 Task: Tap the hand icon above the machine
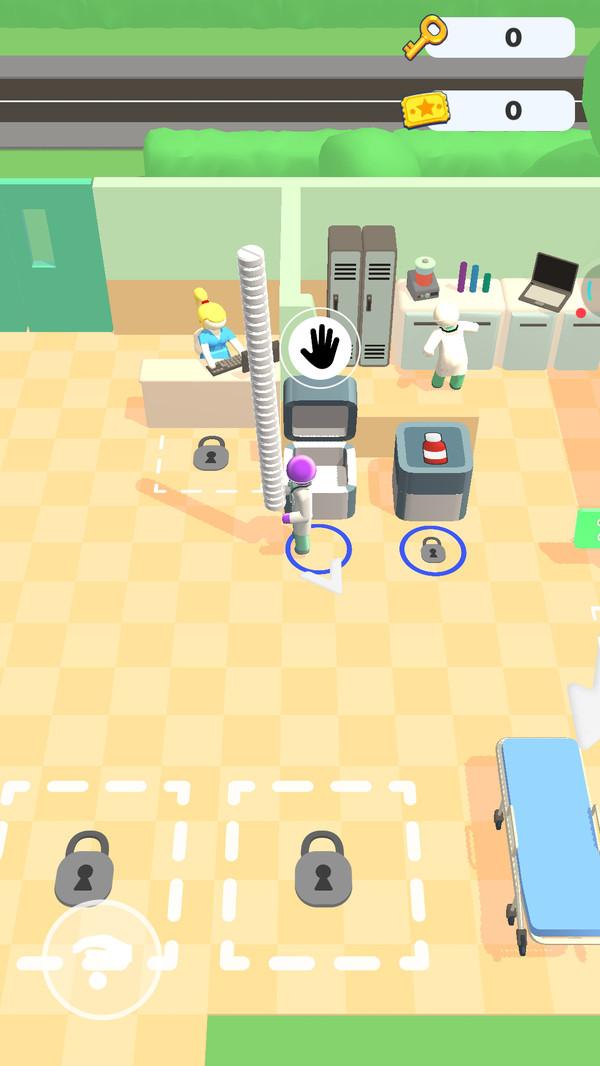[x=319, y=346]
